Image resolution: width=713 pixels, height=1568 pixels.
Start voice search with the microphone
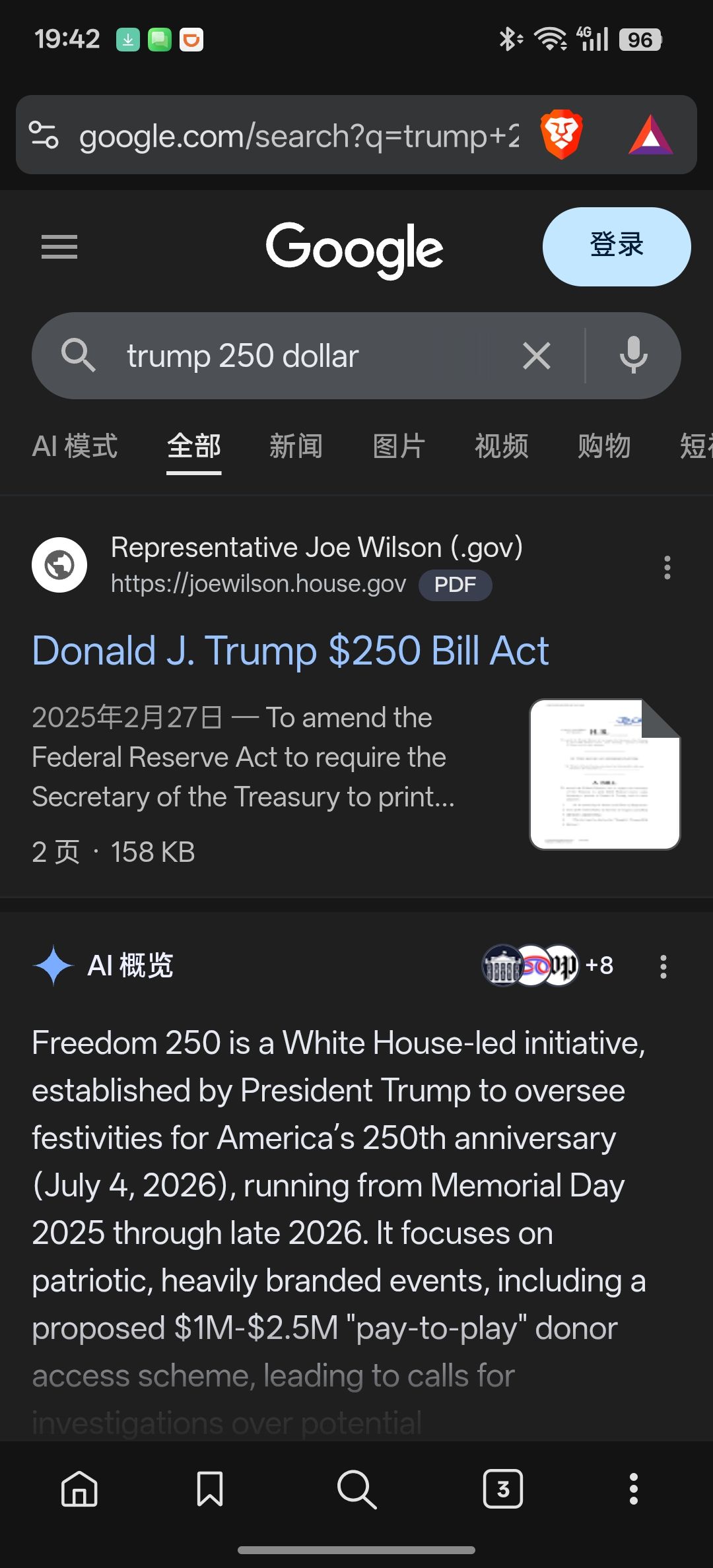pyautogui.click(x=633, y=356)
